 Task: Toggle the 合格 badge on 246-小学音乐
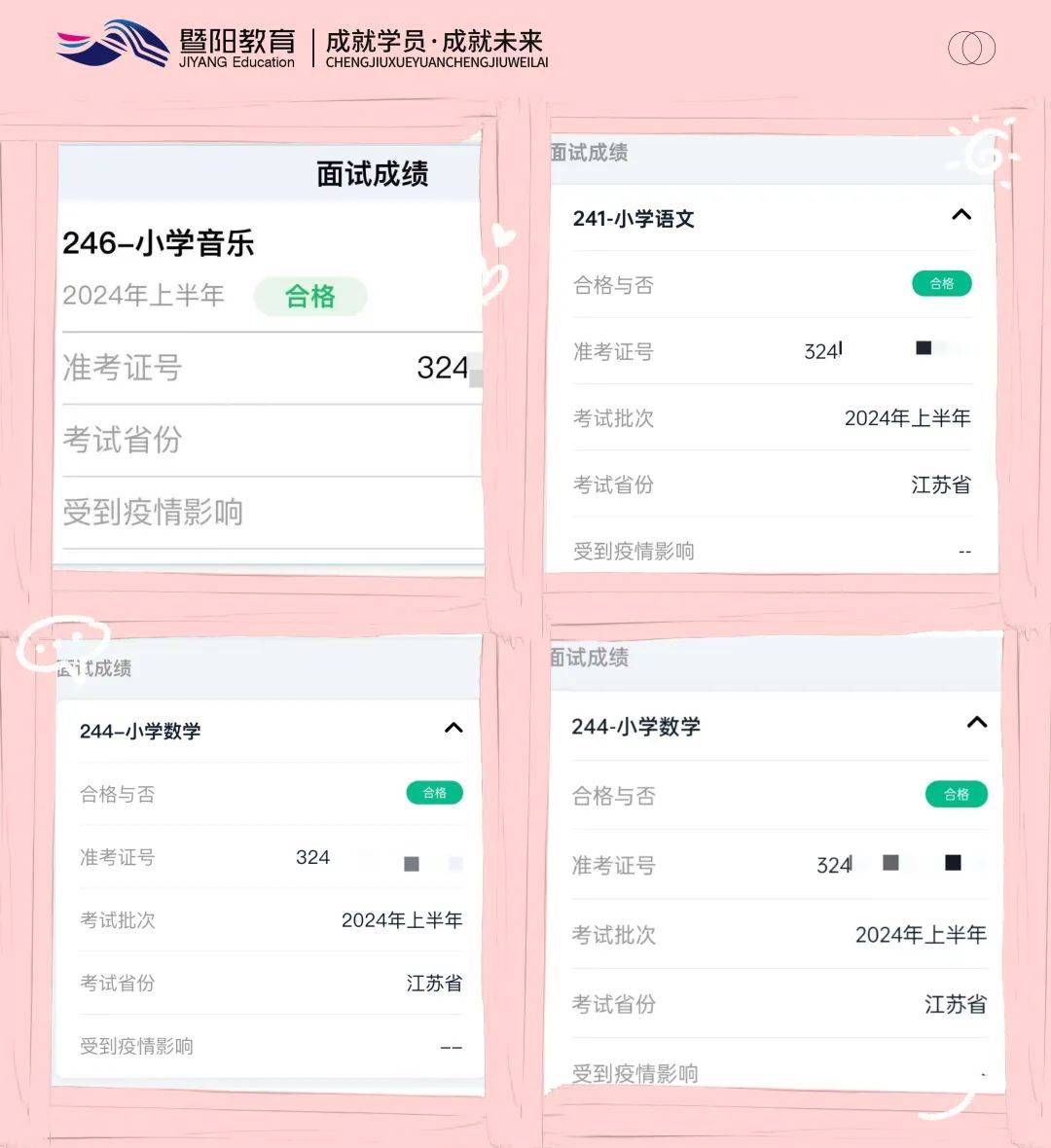(309, 297)
